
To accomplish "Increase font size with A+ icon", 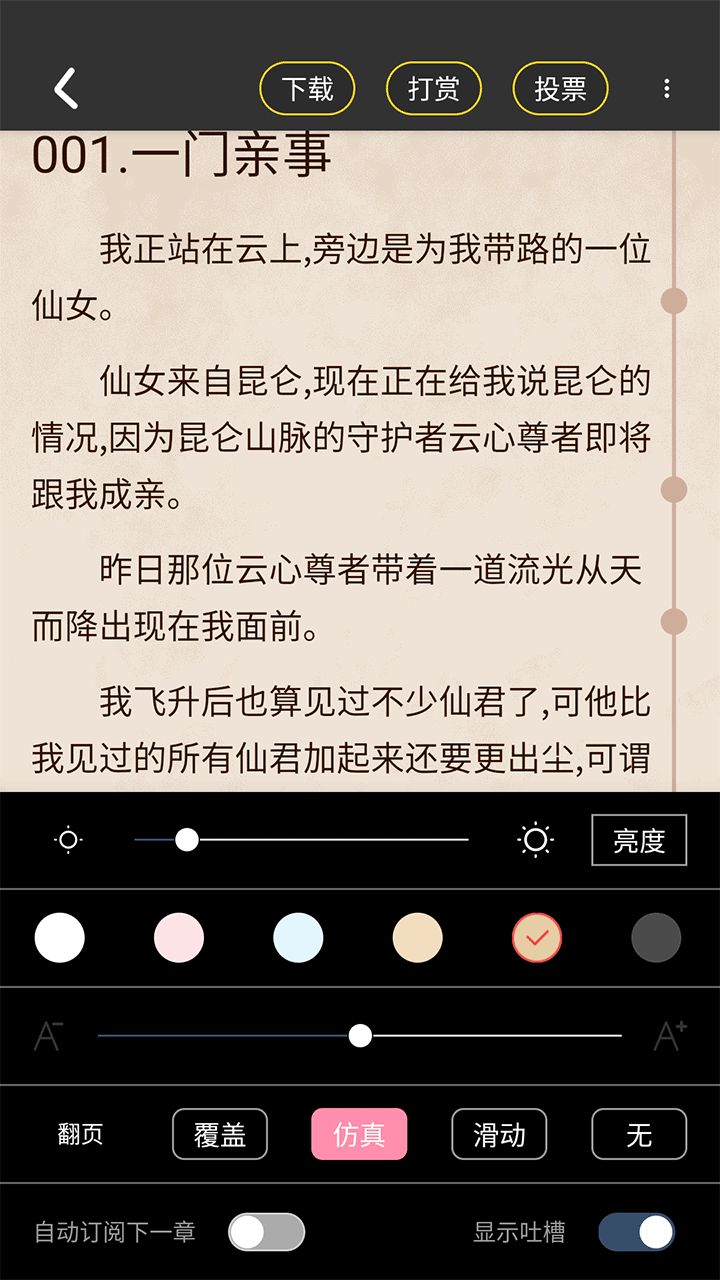I will pyautogui.click(x=670, y=1036).
